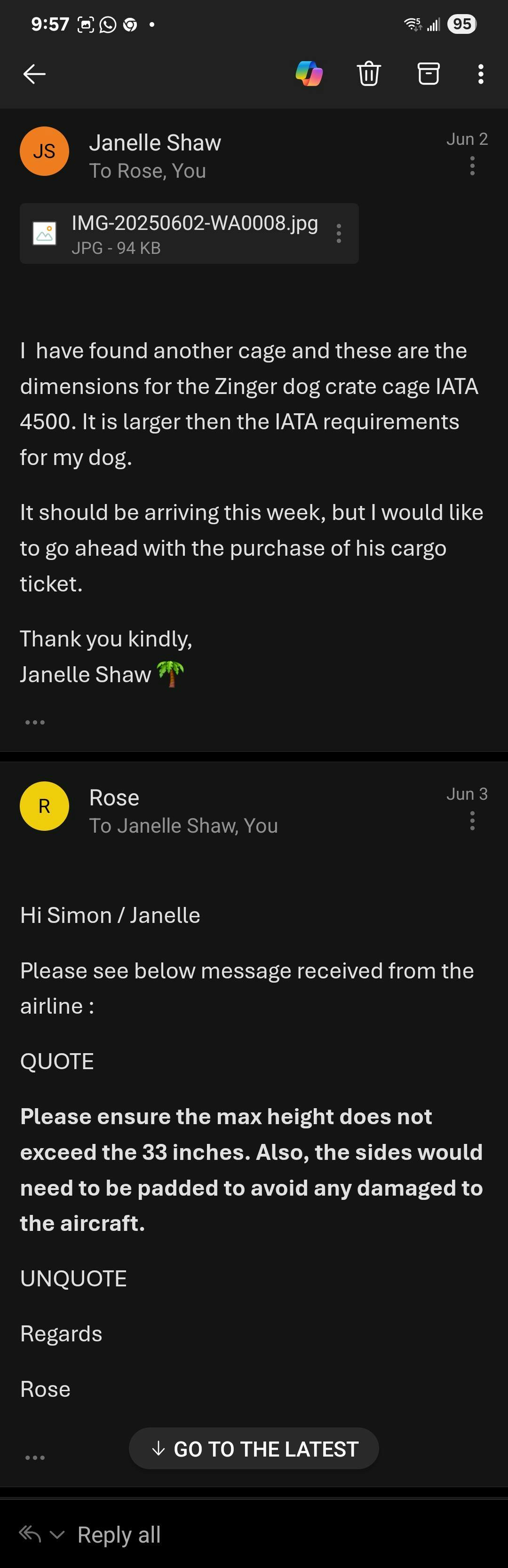Open the Copilot assistant icon
This screenshot has width=508, height=1568.
click(309, 74)
